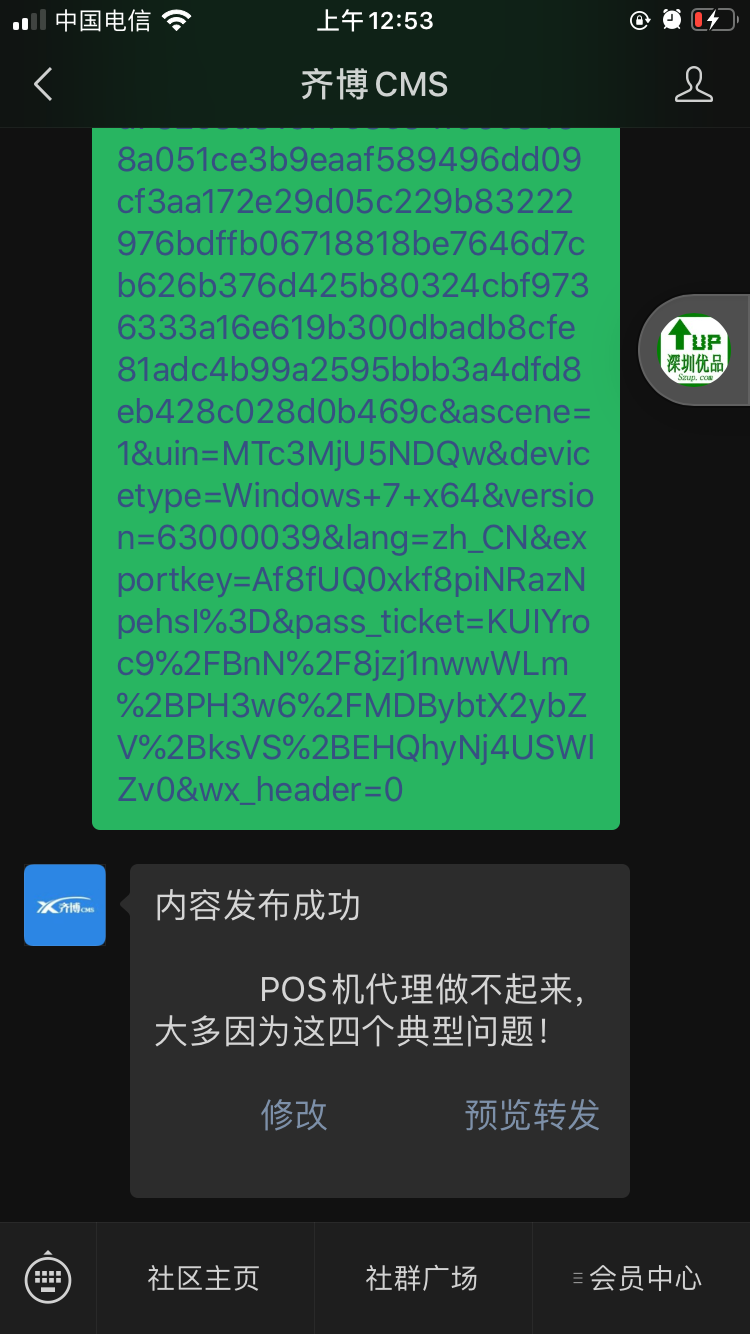Expand the 会员中心 menu

[640, 1278]
